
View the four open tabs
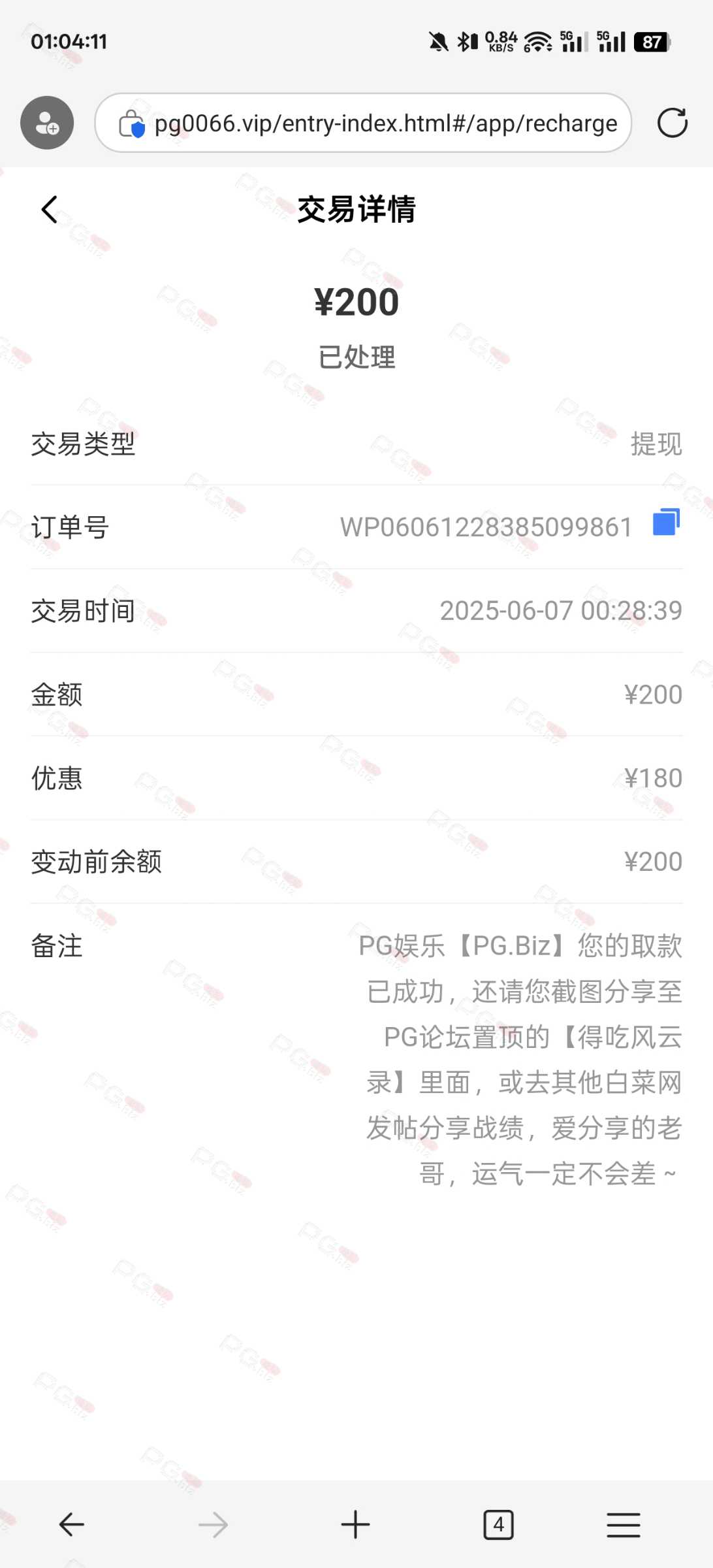click(498, 1525)
